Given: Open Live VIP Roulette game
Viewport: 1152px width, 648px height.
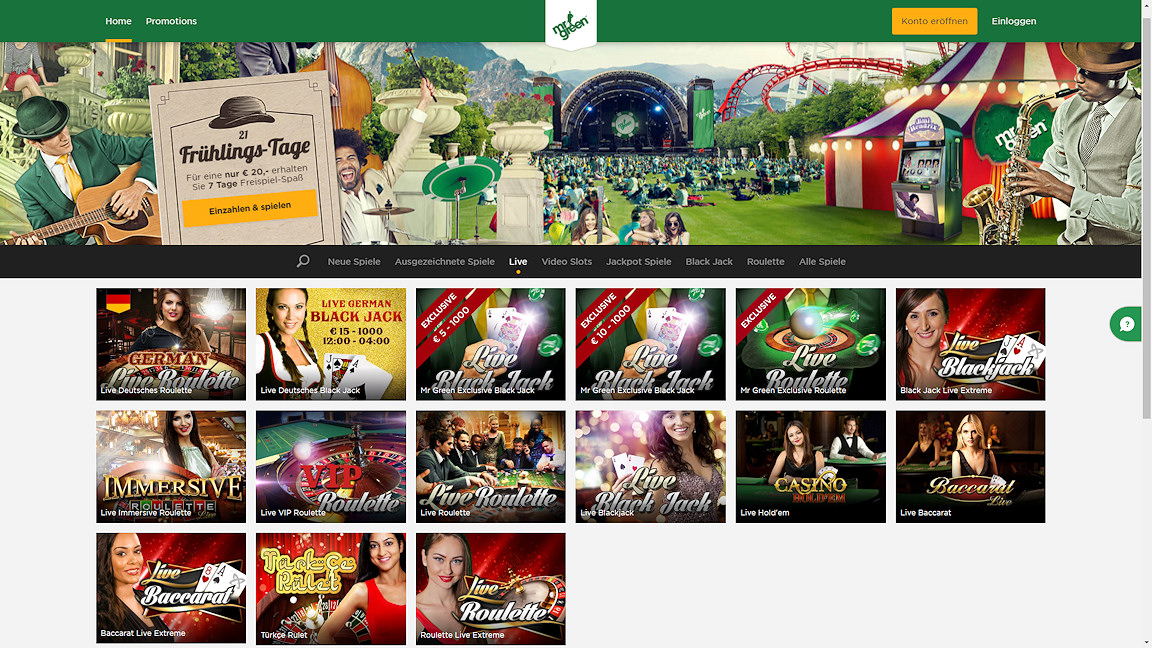Looking at the screenshot, I should [x=331, y=466].
